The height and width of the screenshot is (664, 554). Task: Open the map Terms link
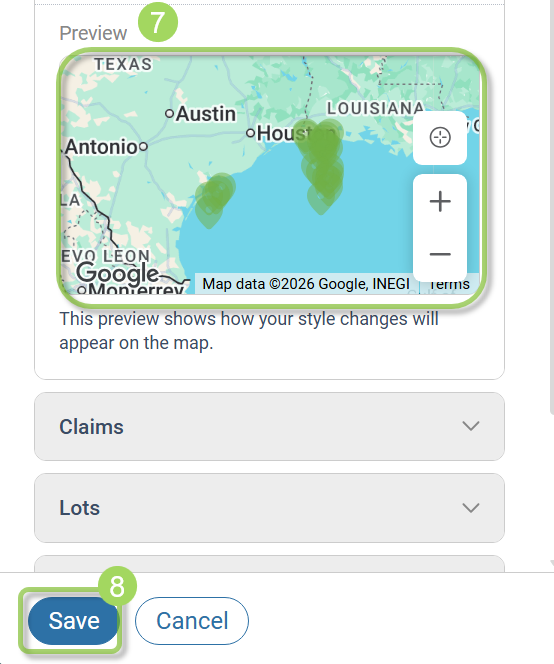pyautogui.click(x=449, y=284)
